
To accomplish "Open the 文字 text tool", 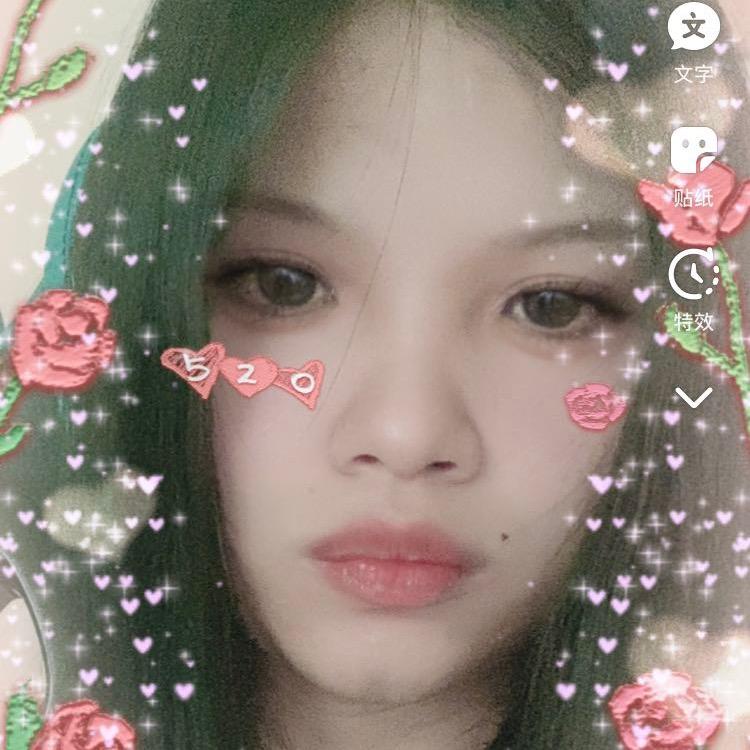I will (x=693, y=40).
